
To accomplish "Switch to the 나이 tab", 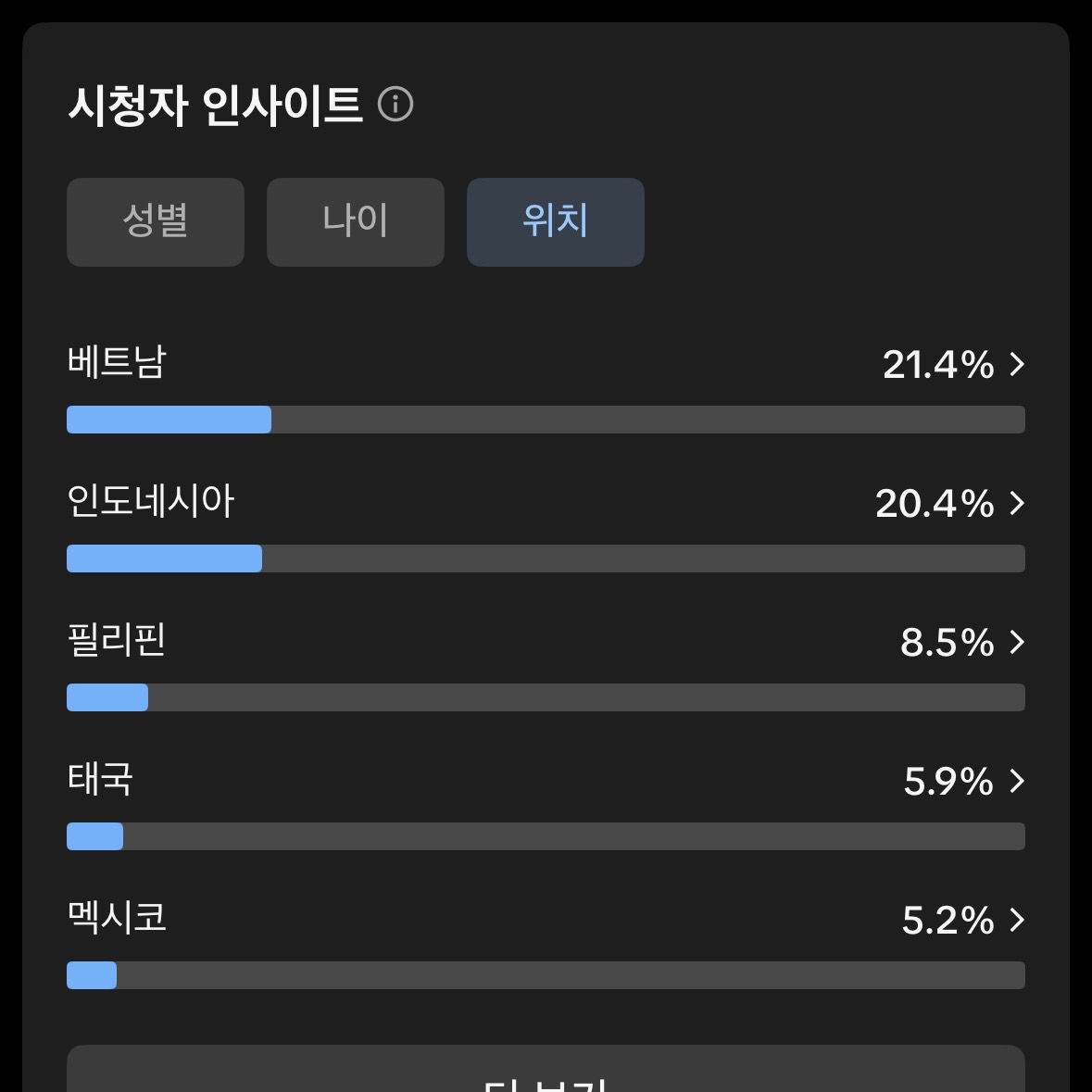I will tap(356, 222).
